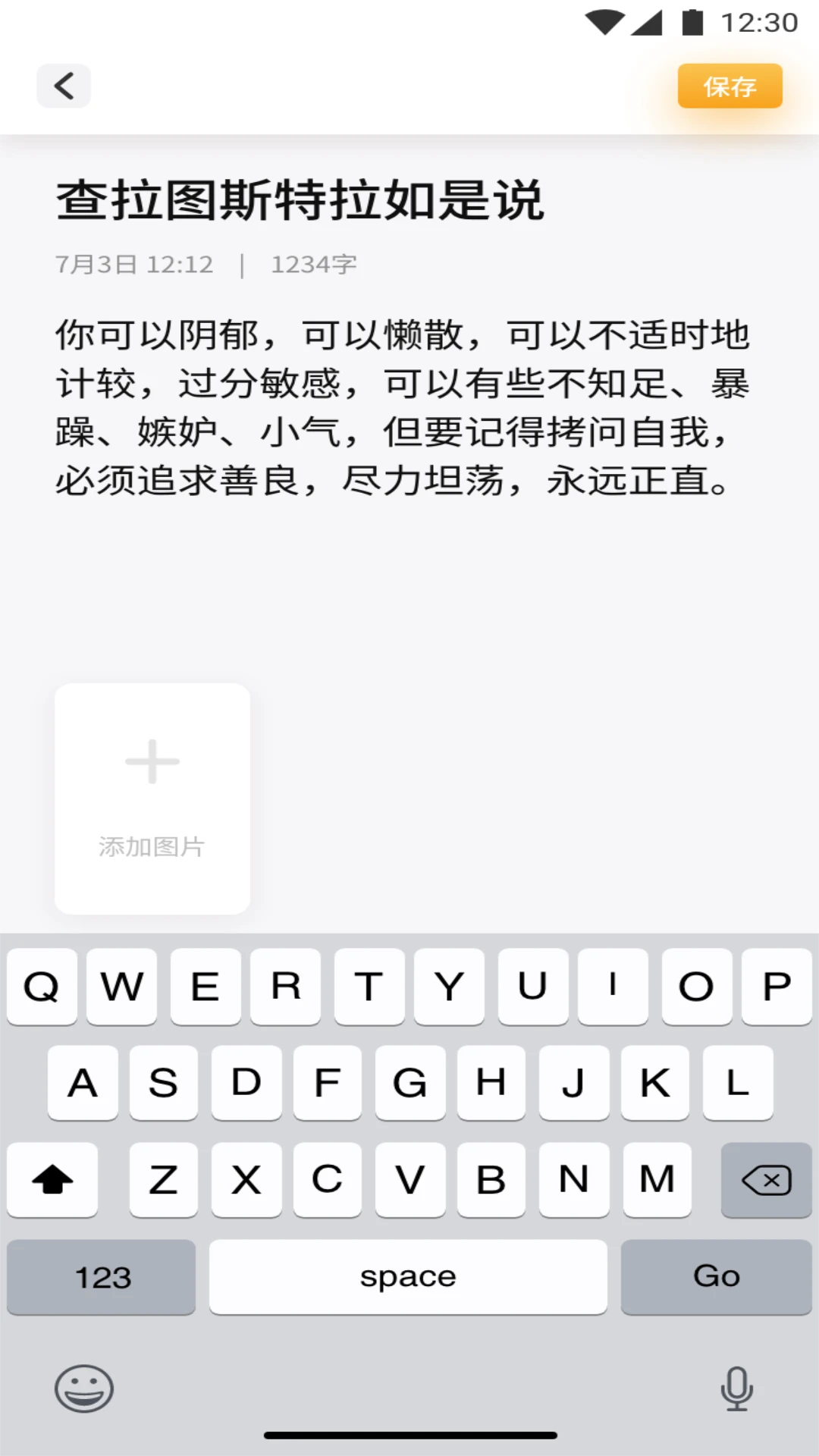Tap the note title 查拉图斯特拉如是说

pyautogui.click(x=302, y=200)
